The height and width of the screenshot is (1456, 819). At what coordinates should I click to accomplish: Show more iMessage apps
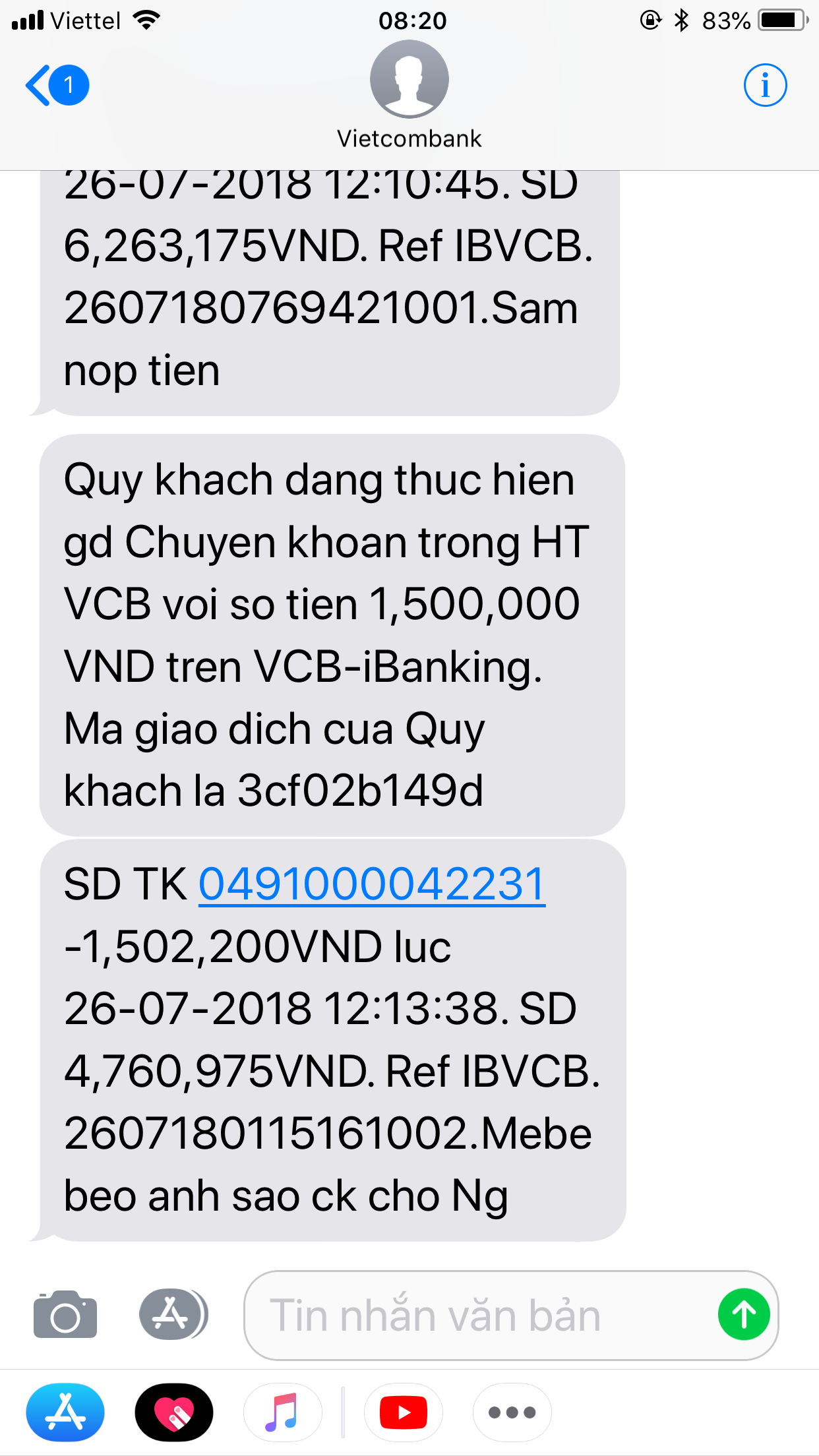(512, 1412)
